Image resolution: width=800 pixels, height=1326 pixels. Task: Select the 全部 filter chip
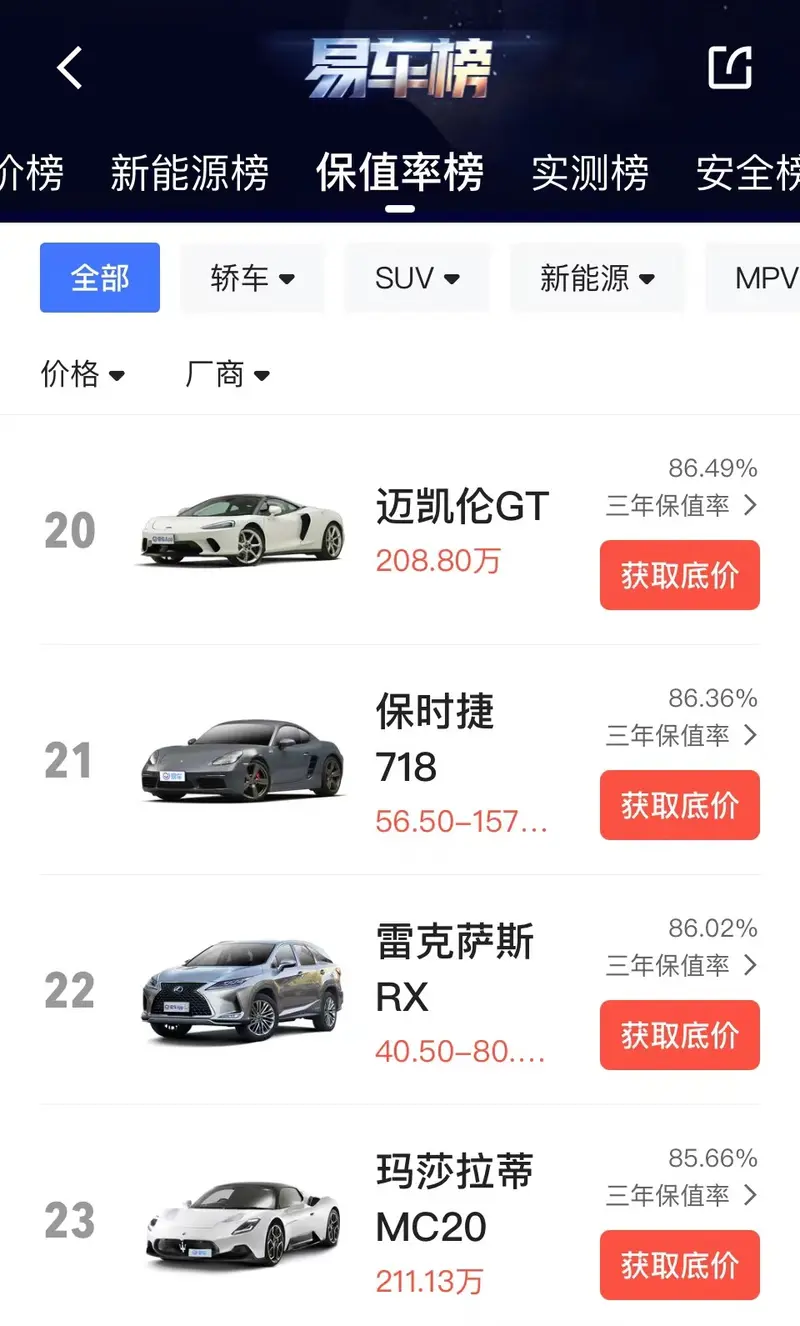[x=100, y=278]
